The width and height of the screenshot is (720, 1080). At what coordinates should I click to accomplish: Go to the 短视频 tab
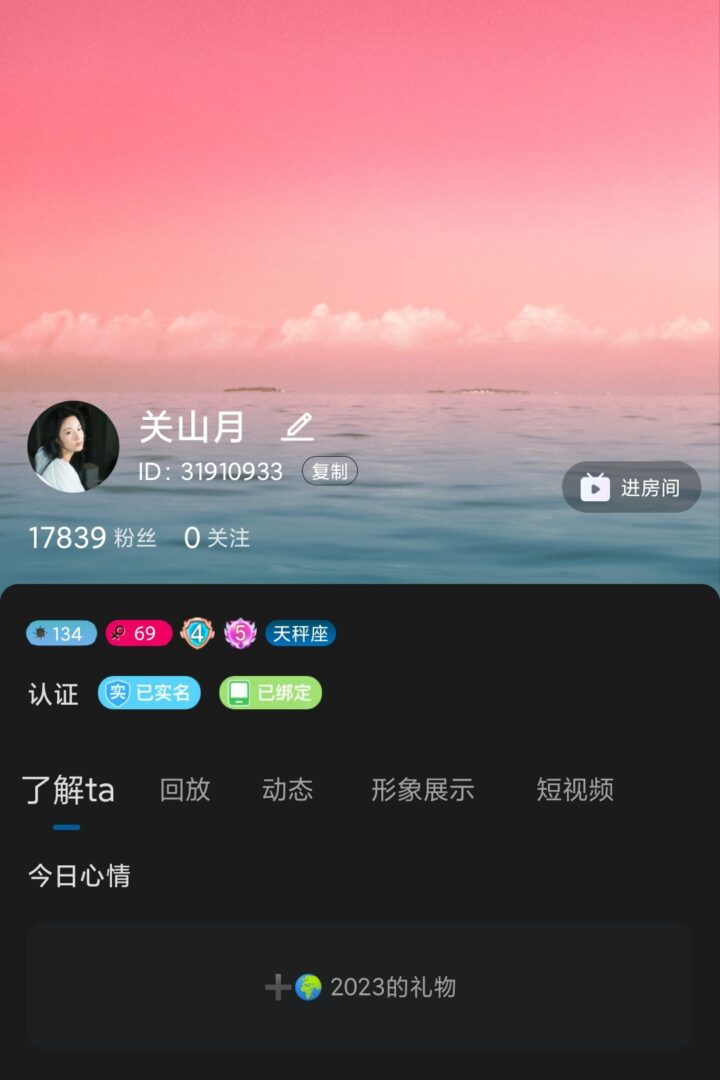click(574, 790)
